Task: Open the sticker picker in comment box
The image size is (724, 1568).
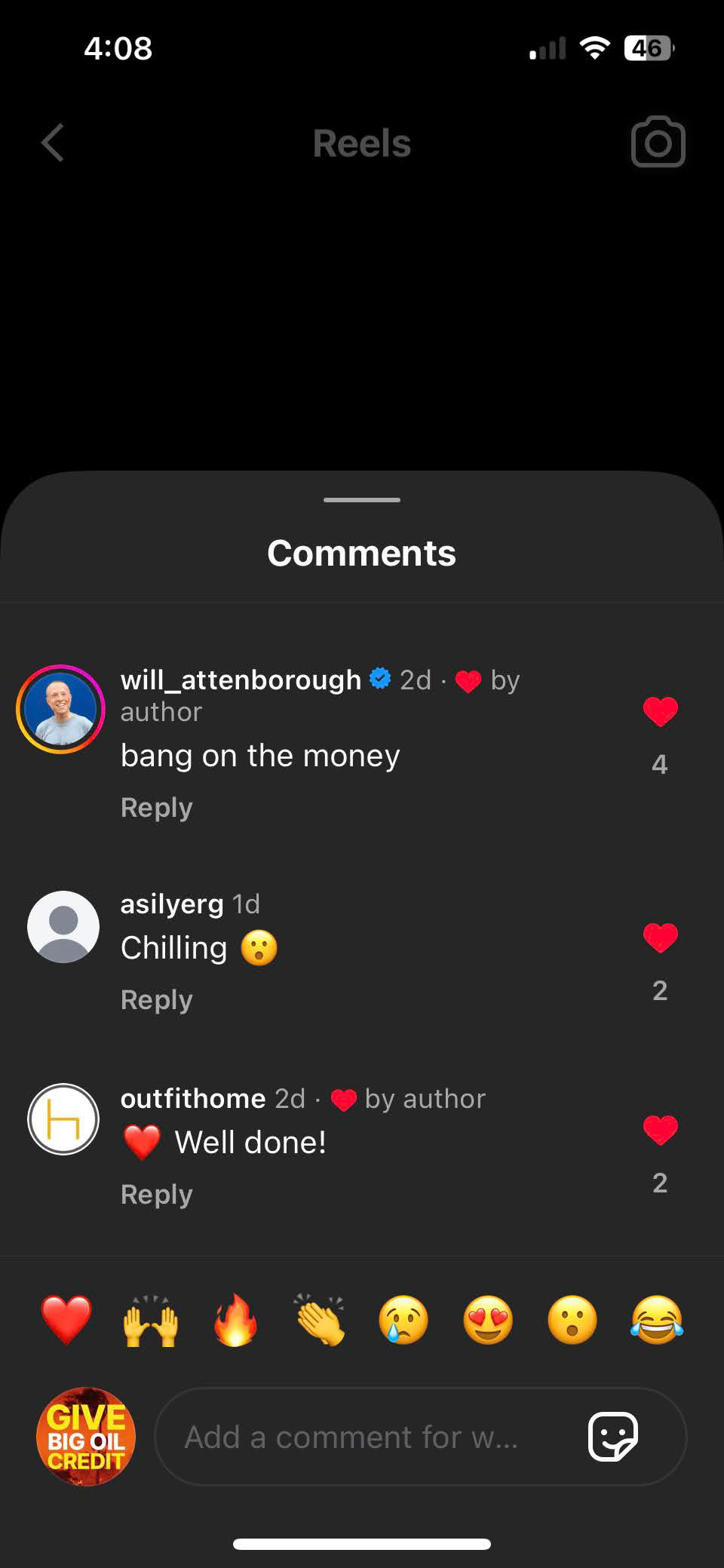Action: (612, 1438)
